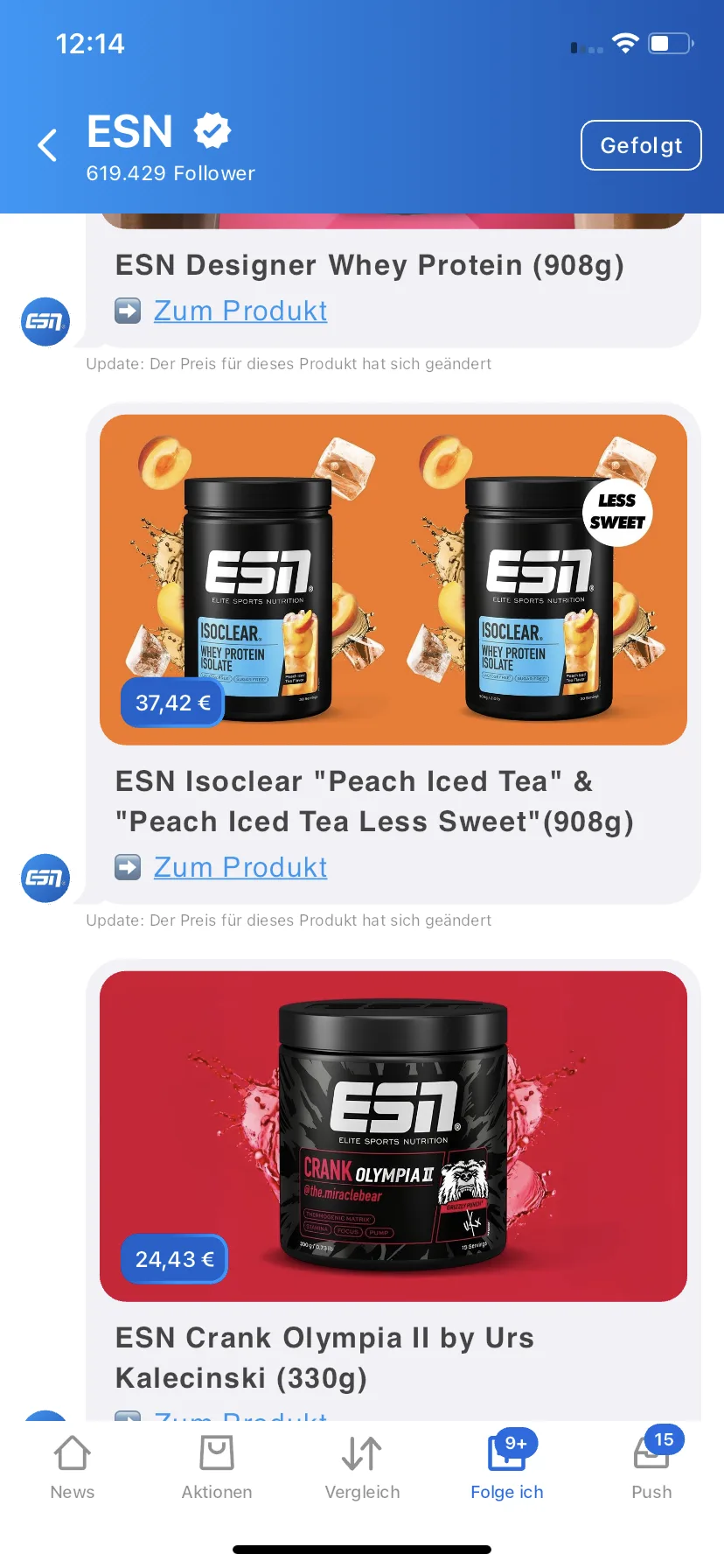Switch to the Aktionen tab
Image resolution: width=724 pixels, height=1568 pixels.
[x=217, y=1468]
